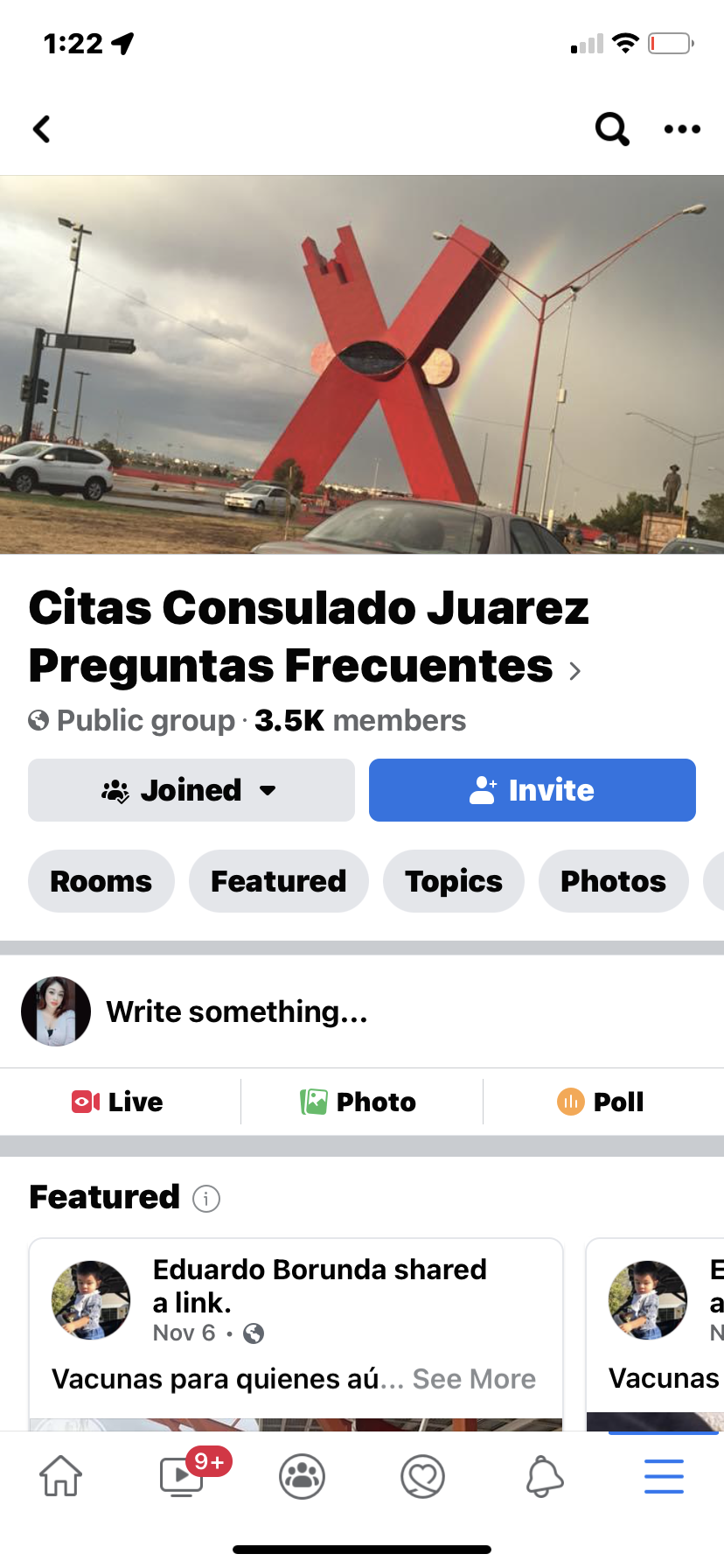Start a Live video

[118, 1102]
